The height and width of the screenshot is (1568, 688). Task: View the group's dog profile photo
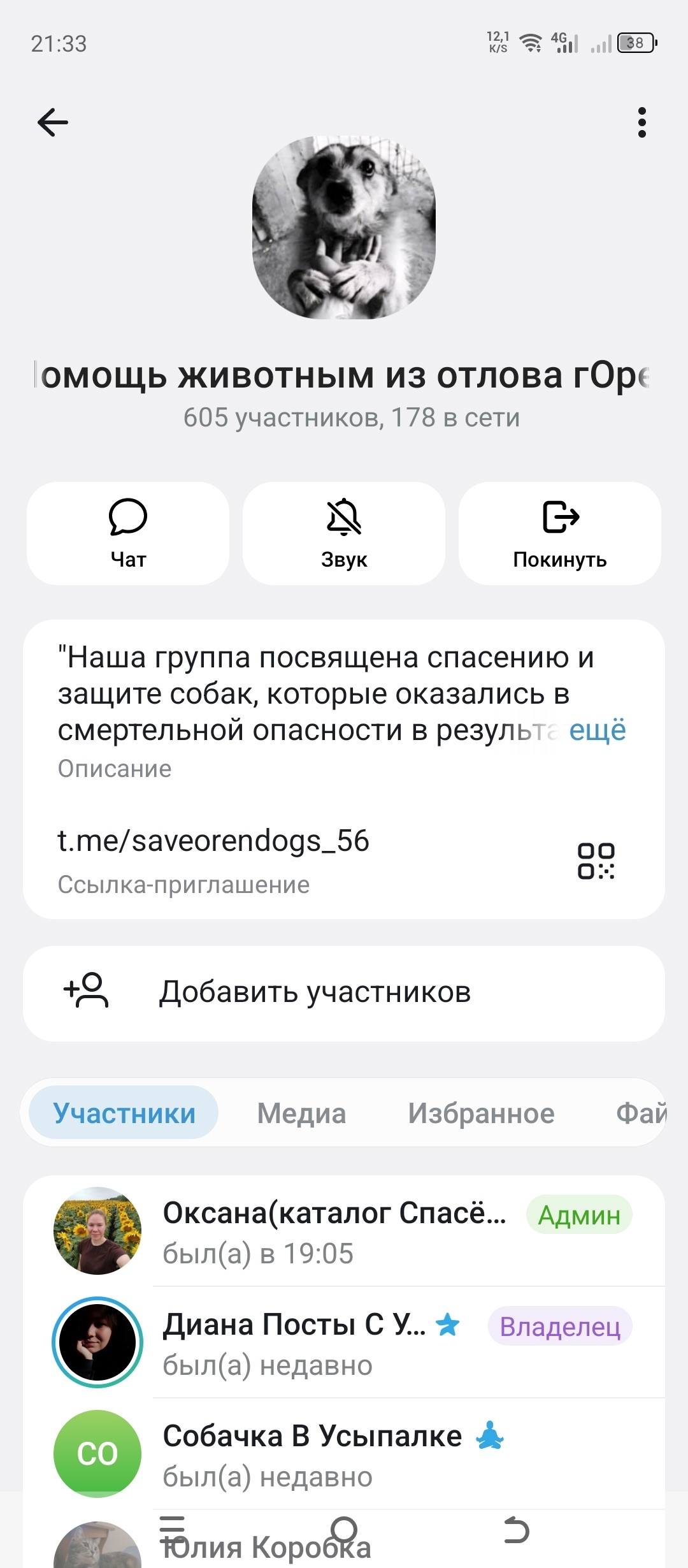(344, 228)
